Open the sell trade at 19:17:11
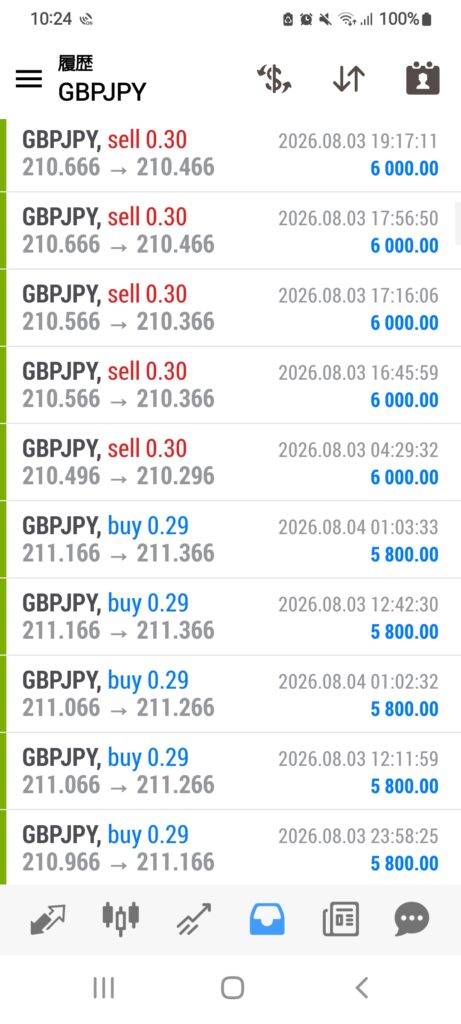Viewport: 461px width, 1024px height. 230,153
